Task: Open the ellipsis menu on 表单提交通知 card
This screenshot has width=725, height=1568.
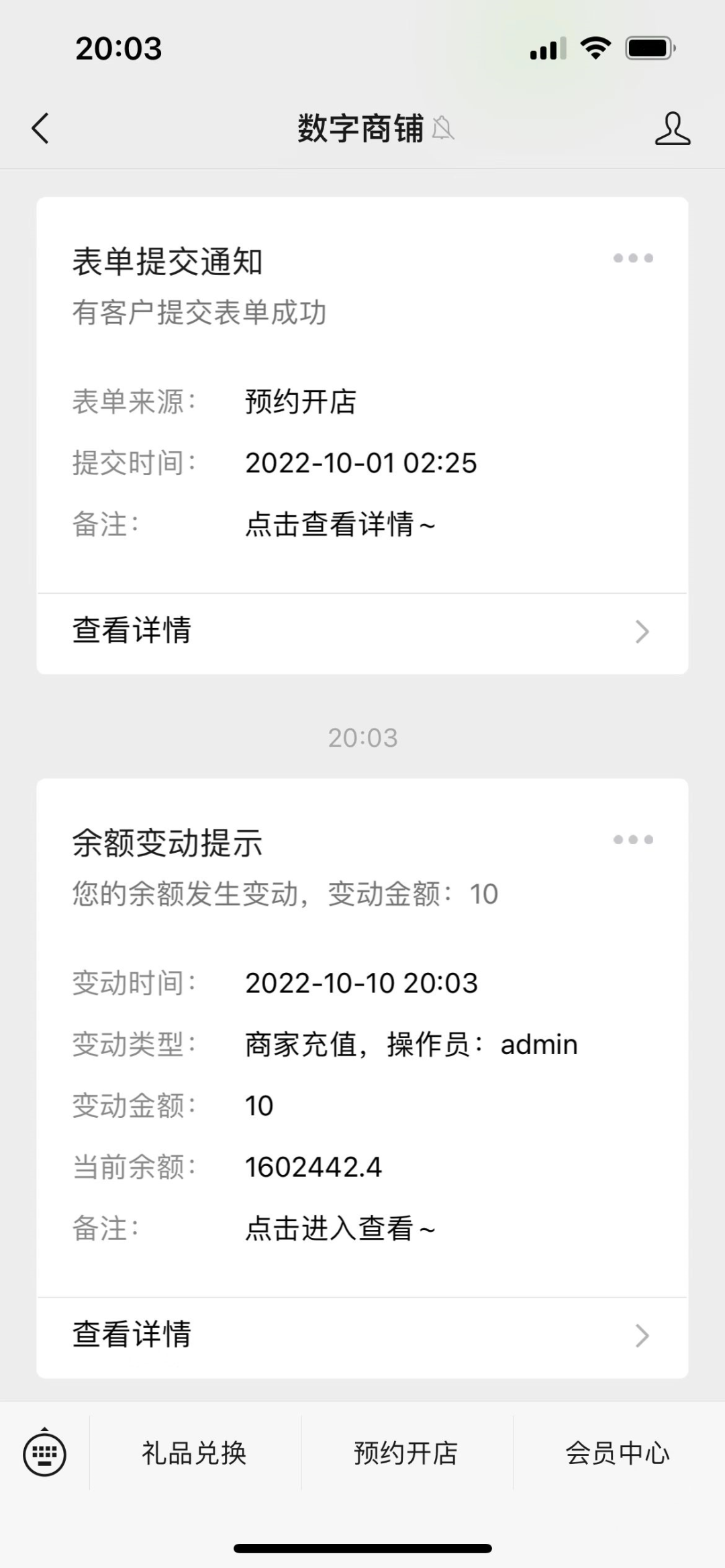Action: 632,256
